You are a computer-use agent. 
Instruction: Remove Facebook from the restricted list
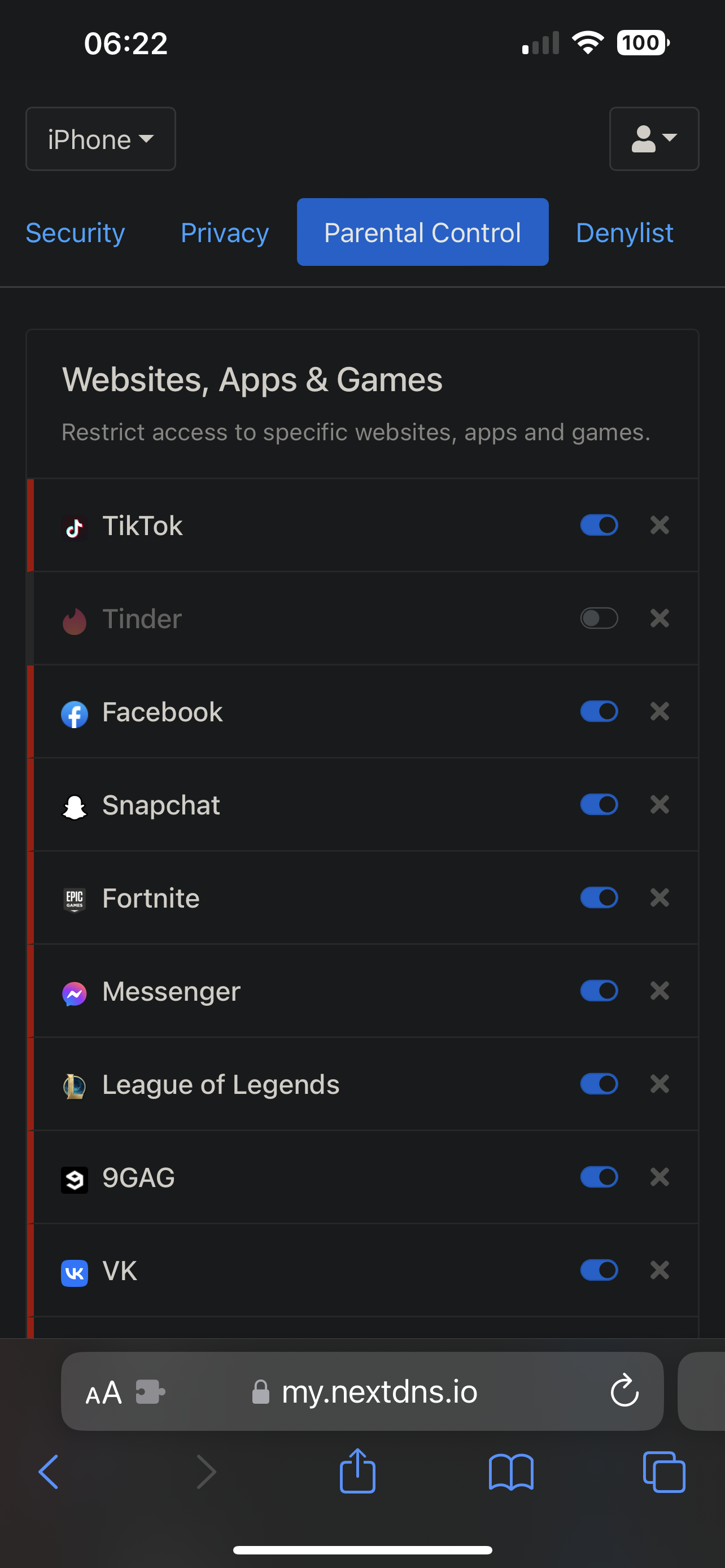[660, 711]
